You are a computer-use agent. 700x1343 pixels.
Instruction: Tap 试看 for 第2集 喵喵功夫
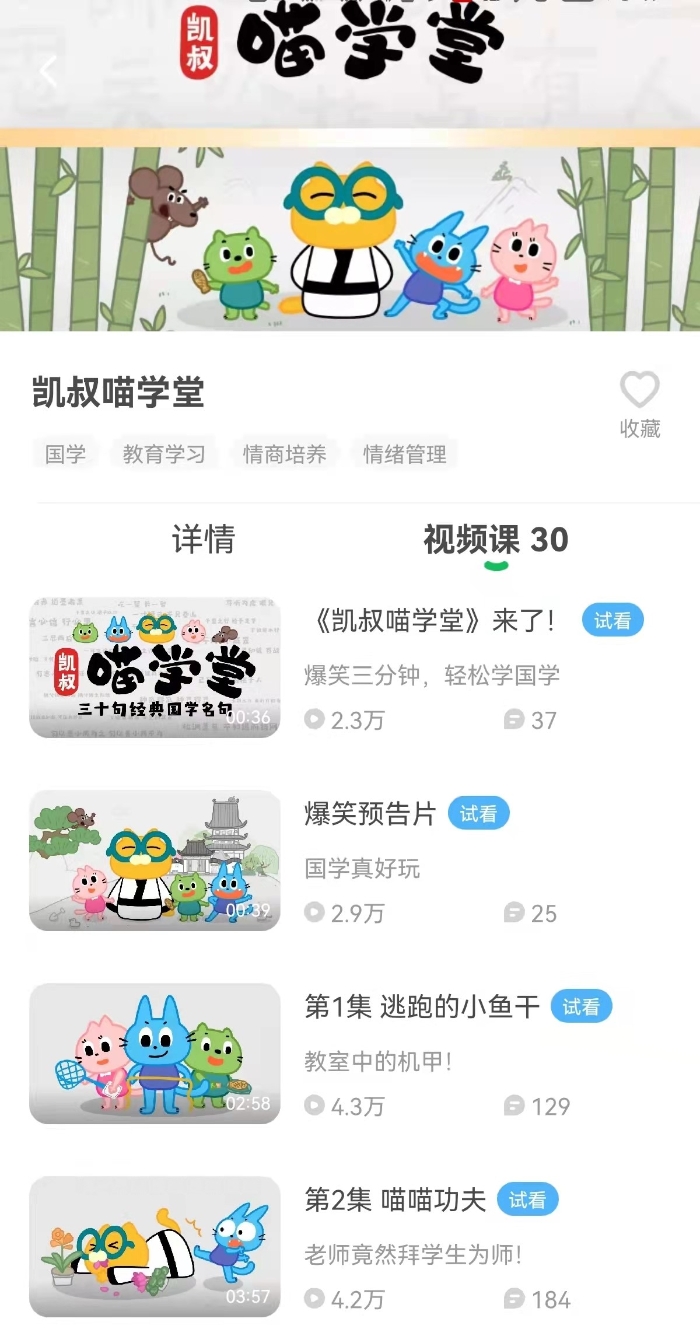[x=528, y=1200]
